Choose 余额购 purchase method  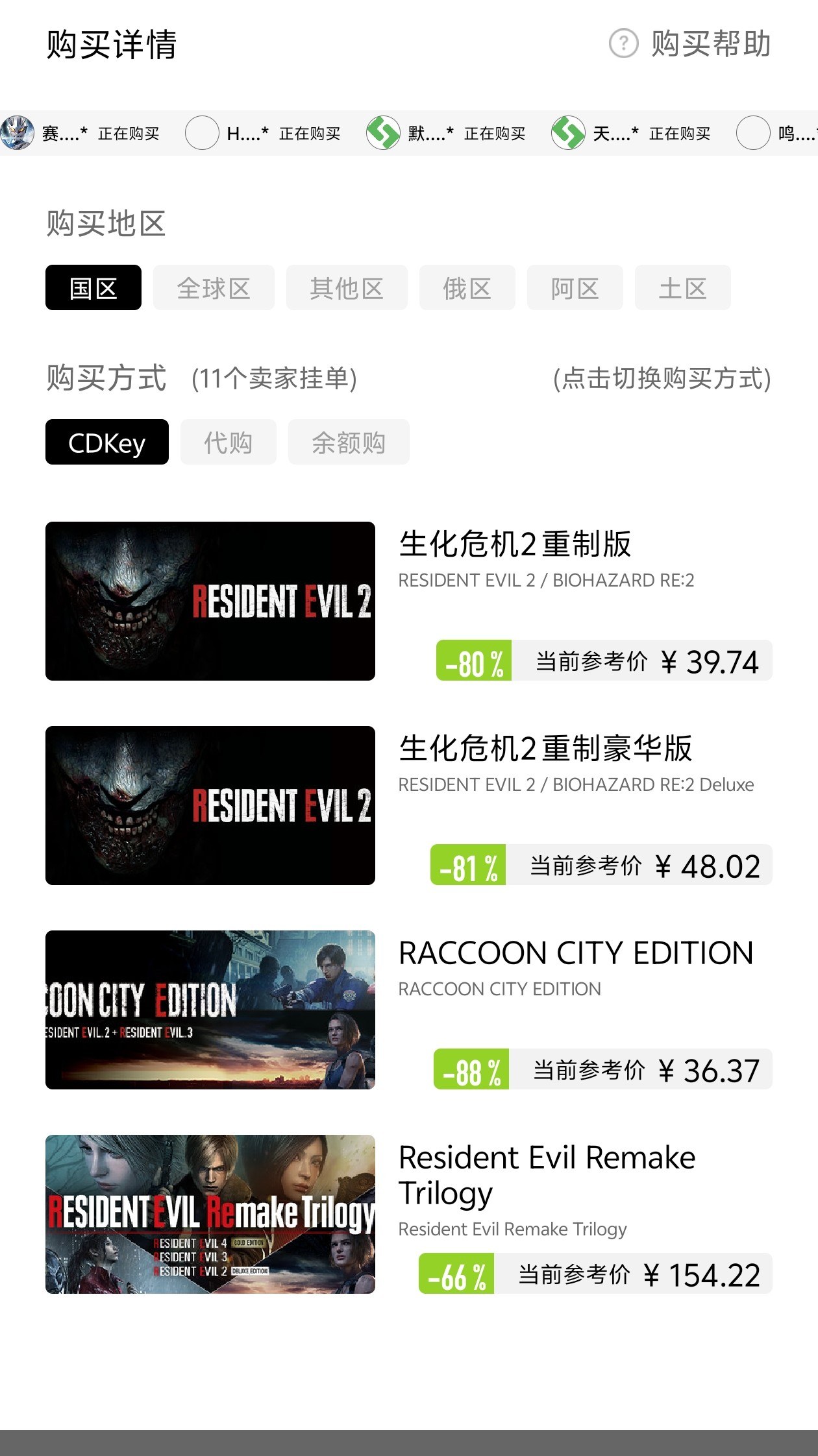(349, 442)
